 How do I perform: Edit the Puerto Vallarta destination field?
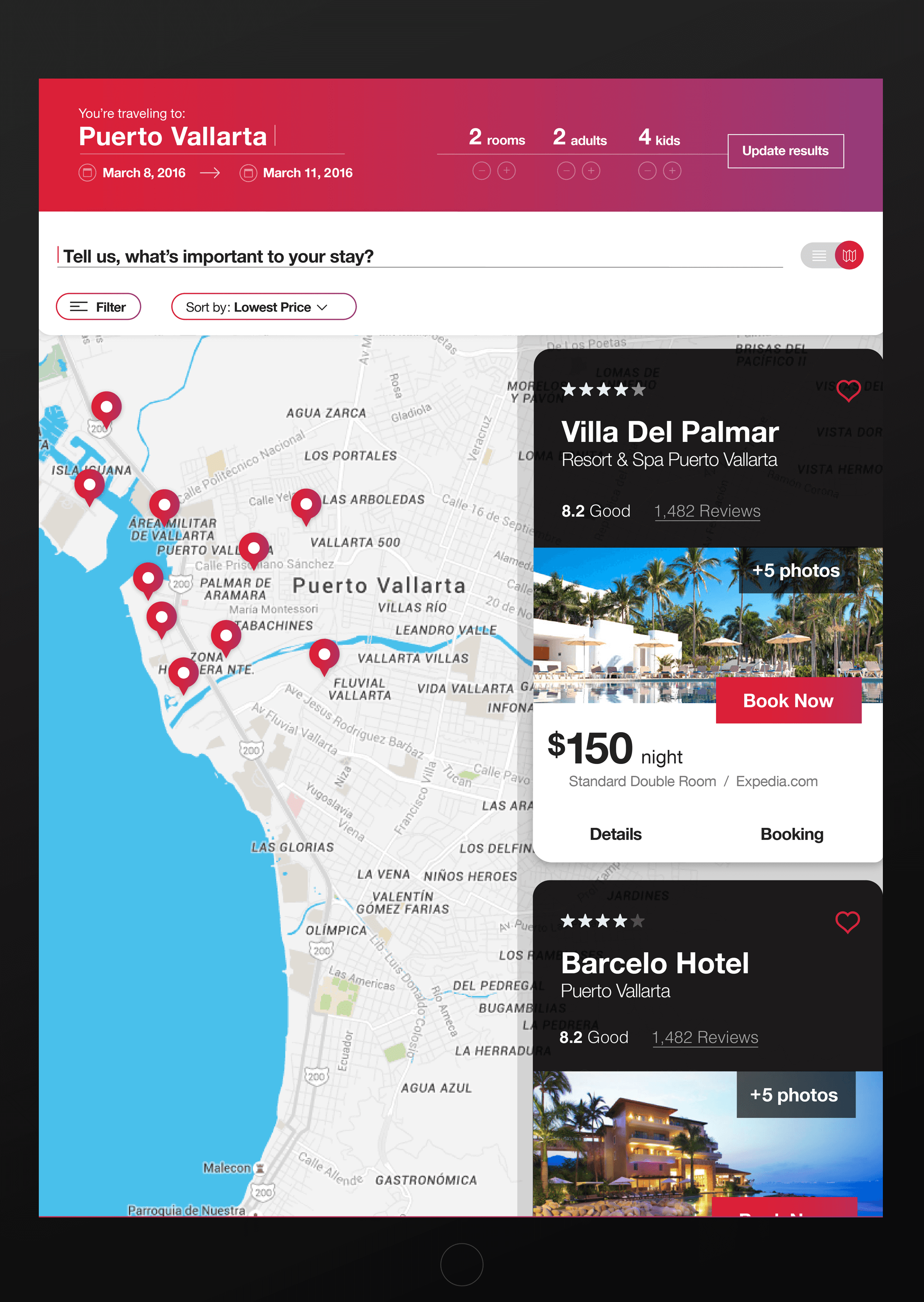click(173, 136)
